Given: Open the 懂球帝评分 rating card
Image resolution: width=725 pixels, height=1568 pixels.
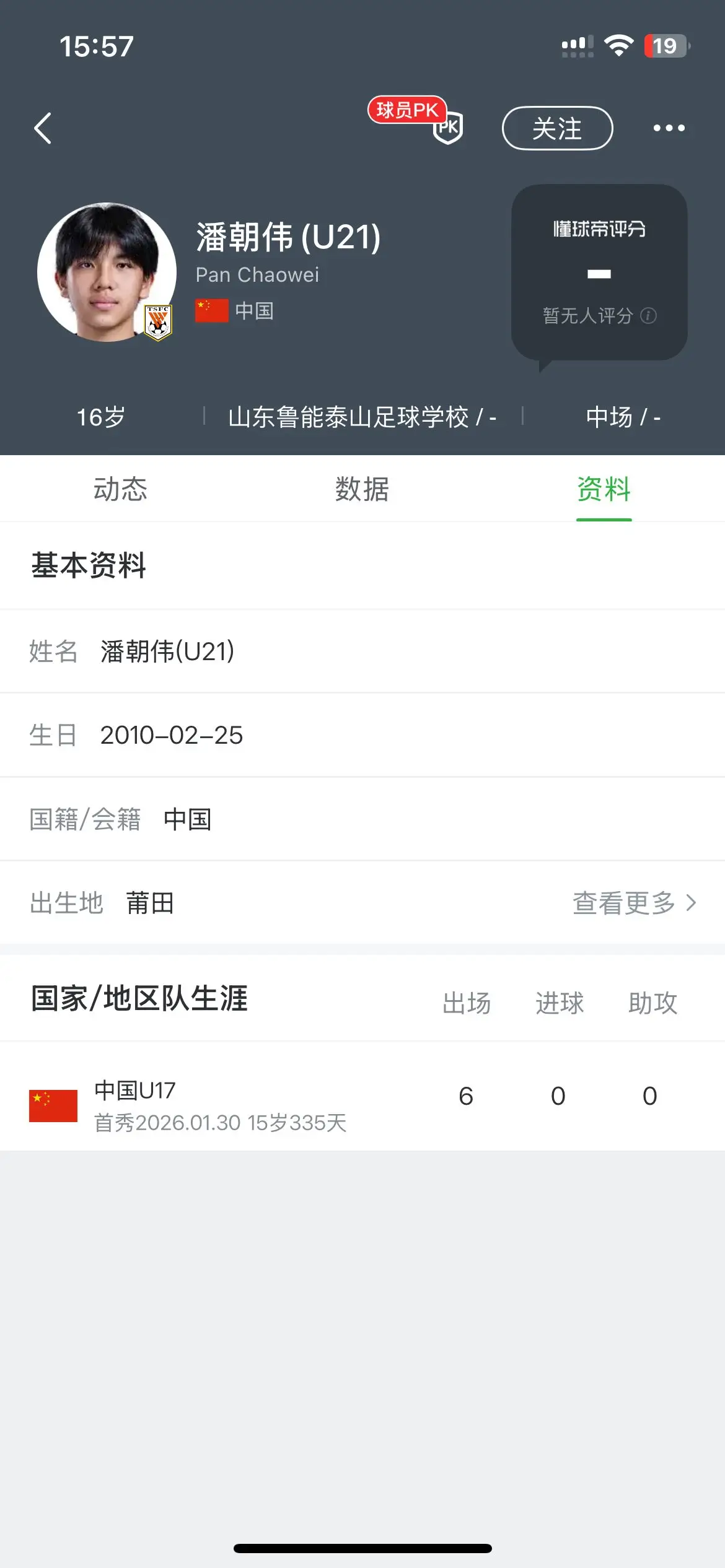Looking at the screenshot, I should (599, 272).
